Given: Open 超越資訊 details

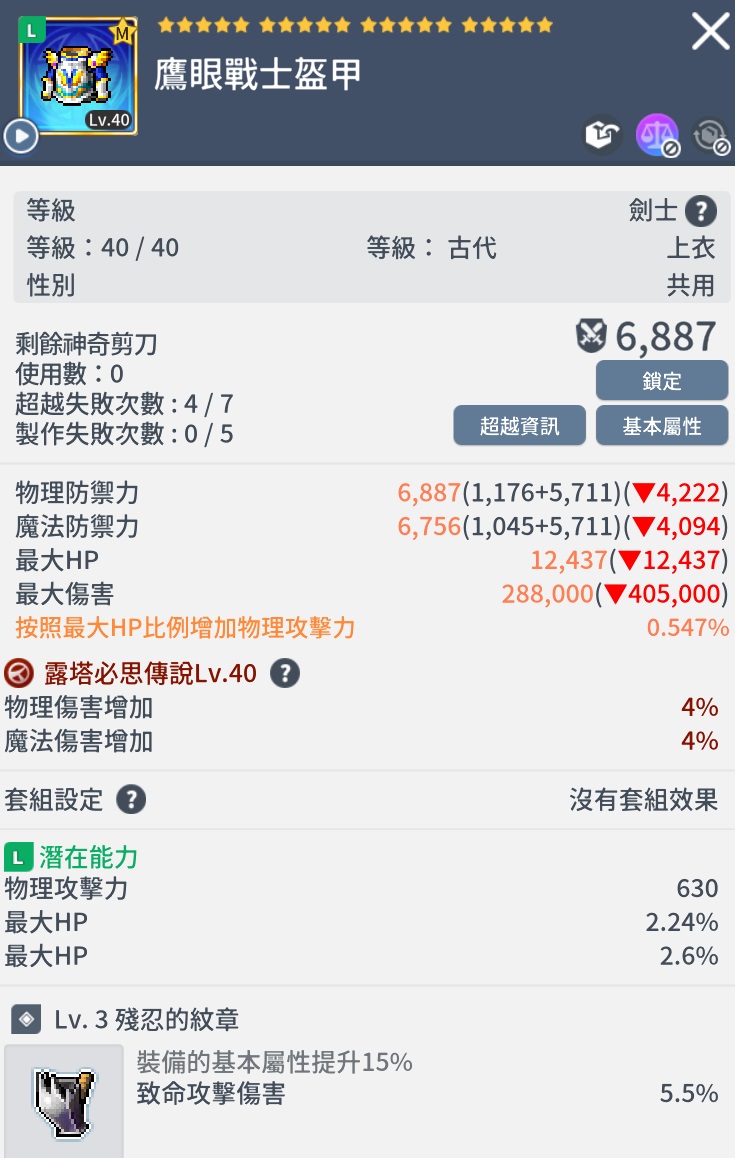Looking at the screenshot, I should point(519,426).
